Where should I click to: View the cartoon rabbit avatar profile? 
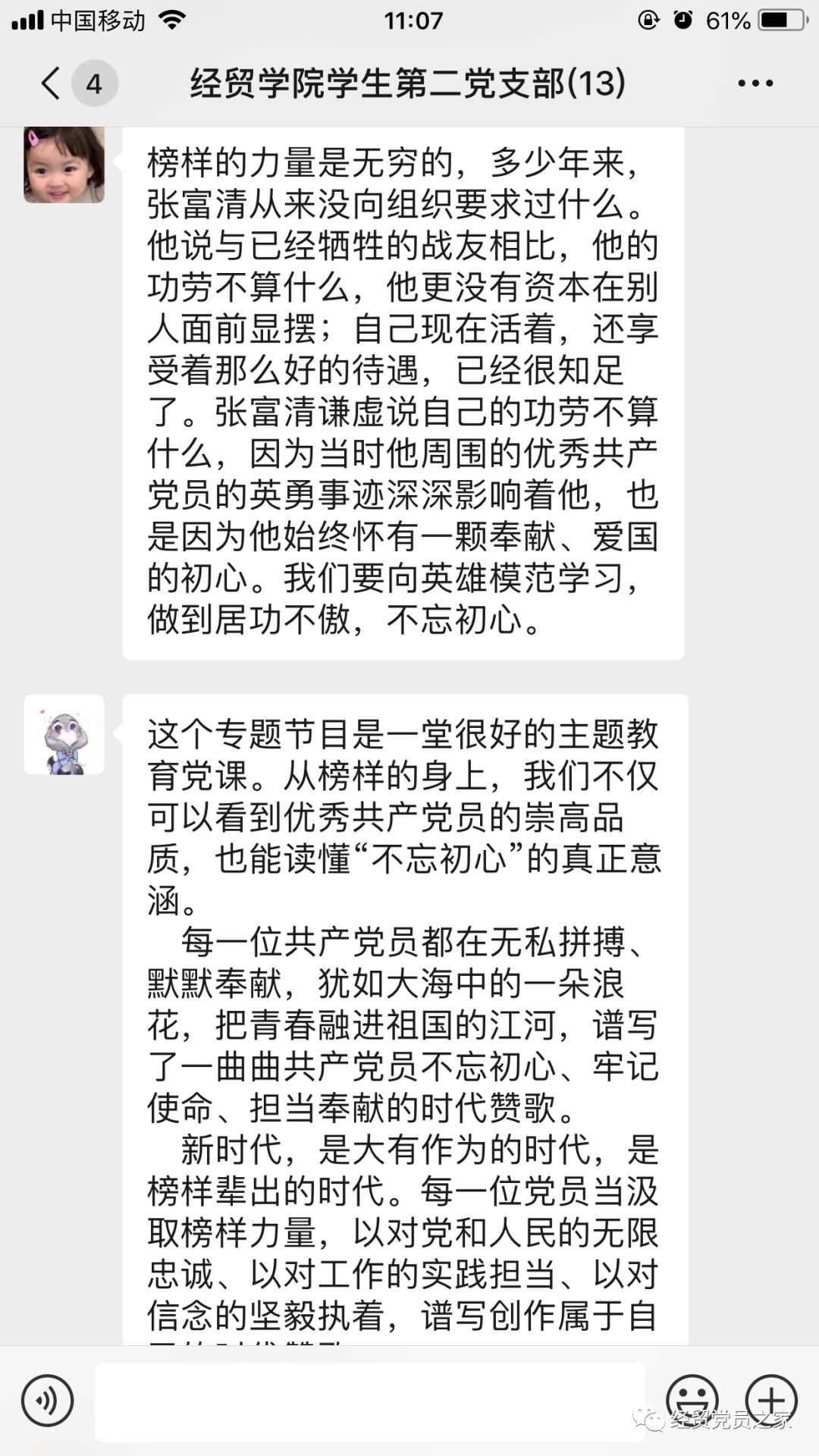[64, 734]
